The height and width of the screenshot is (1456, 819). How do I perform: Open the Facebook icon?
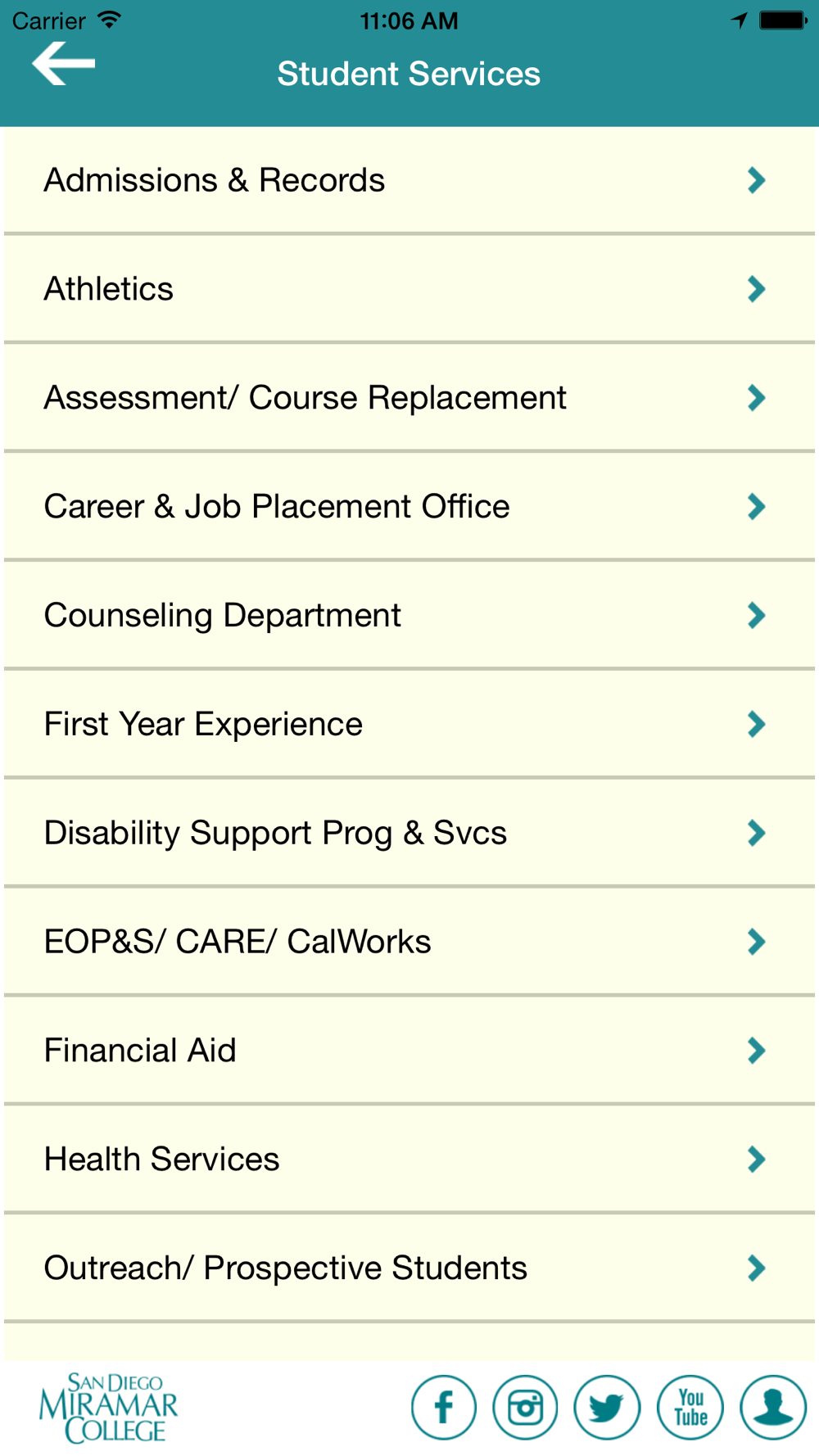(444, 1408)
